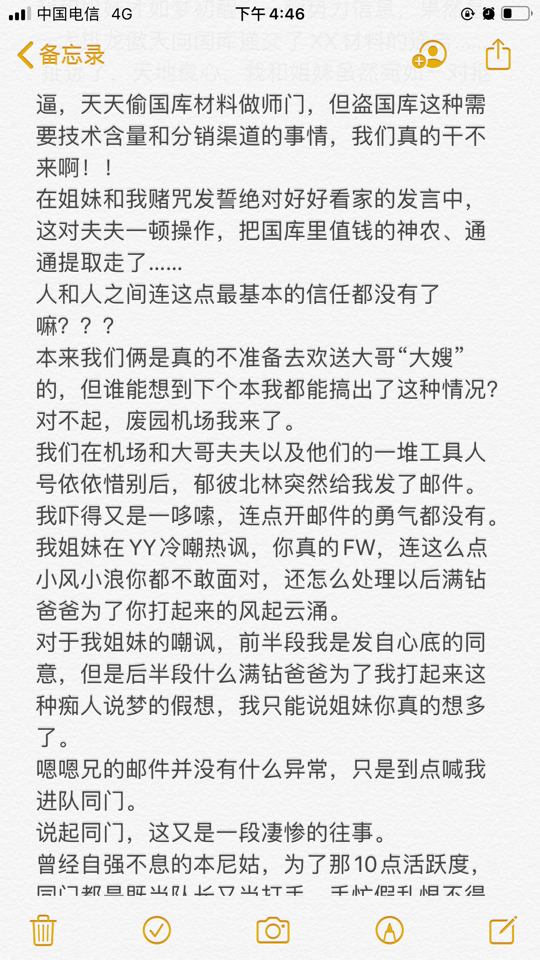
Task: Insert a photo using the camera icon
Action: click(x=272, y=929)
